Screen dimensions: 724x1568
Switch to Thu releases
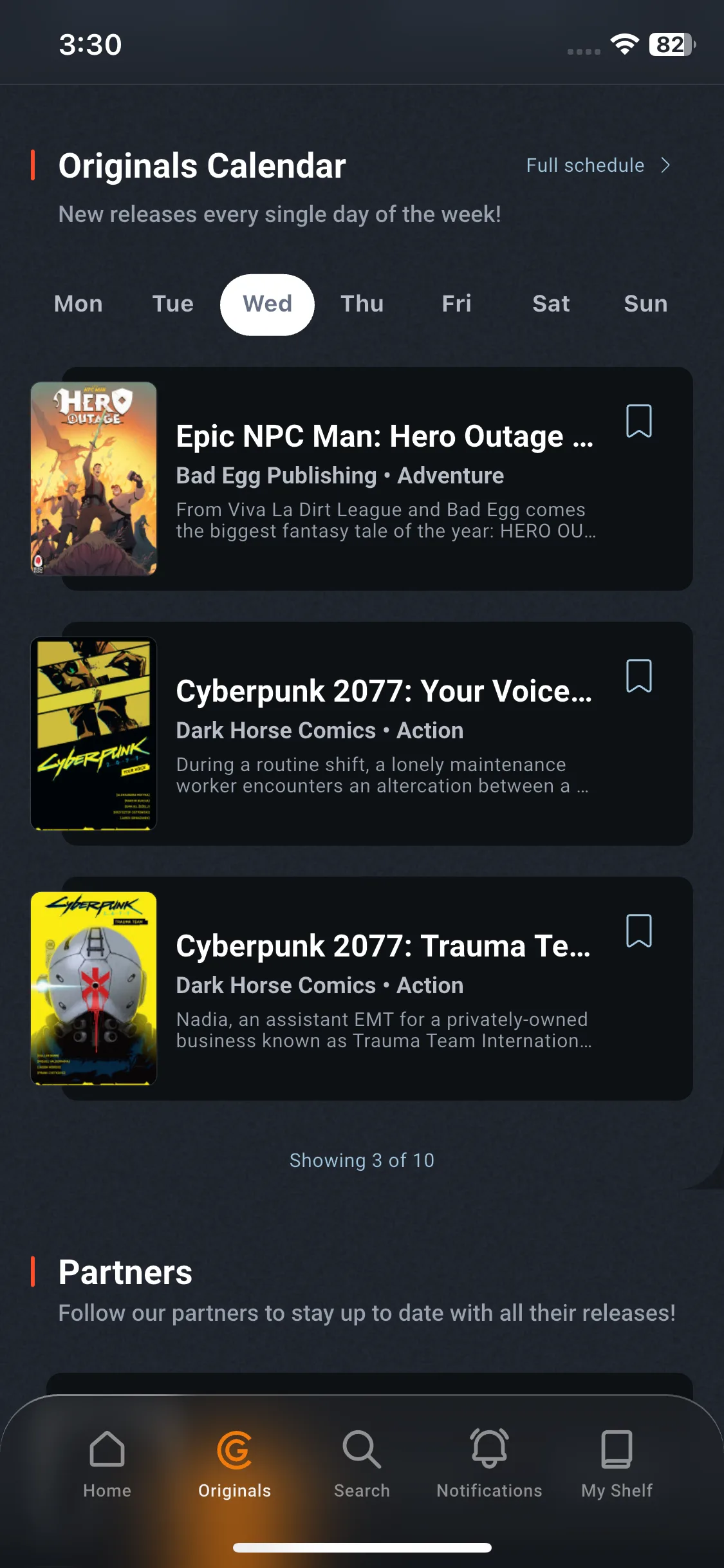click(362, 304)
